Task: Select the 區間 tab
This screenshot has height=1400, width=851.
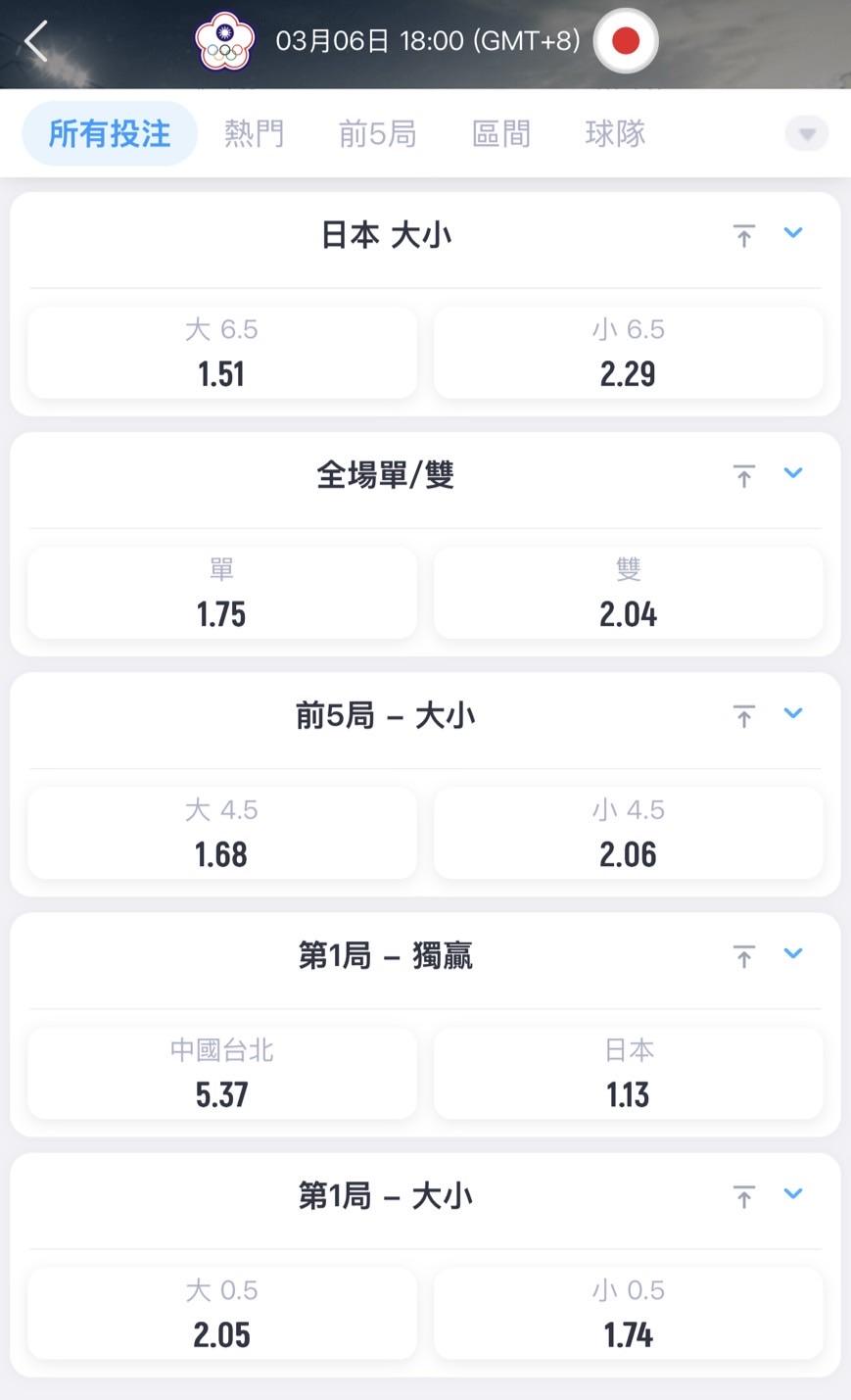Action: [500, 133]
